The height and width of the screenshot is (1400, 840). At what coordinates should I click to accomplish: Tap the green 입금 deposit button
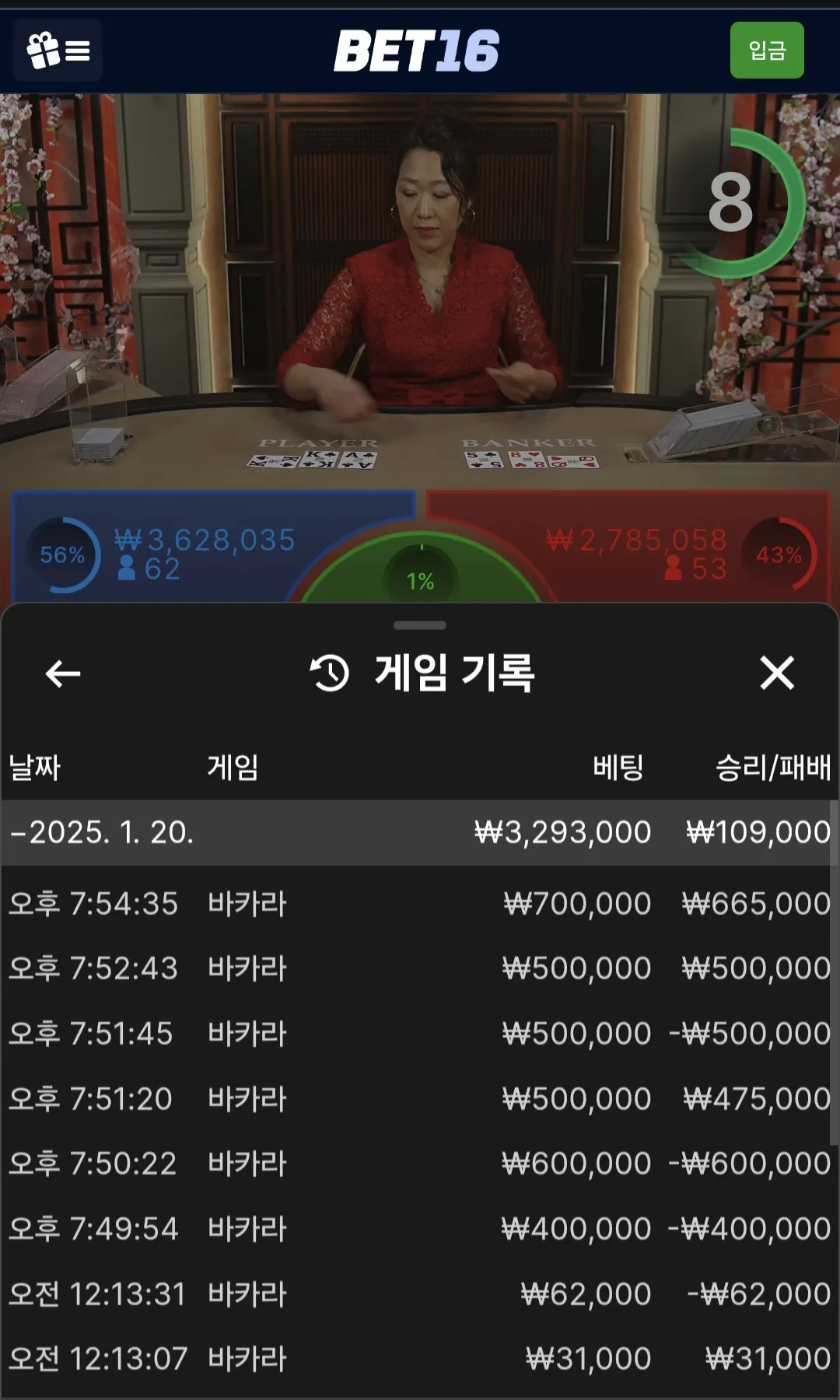coord(766,51)
